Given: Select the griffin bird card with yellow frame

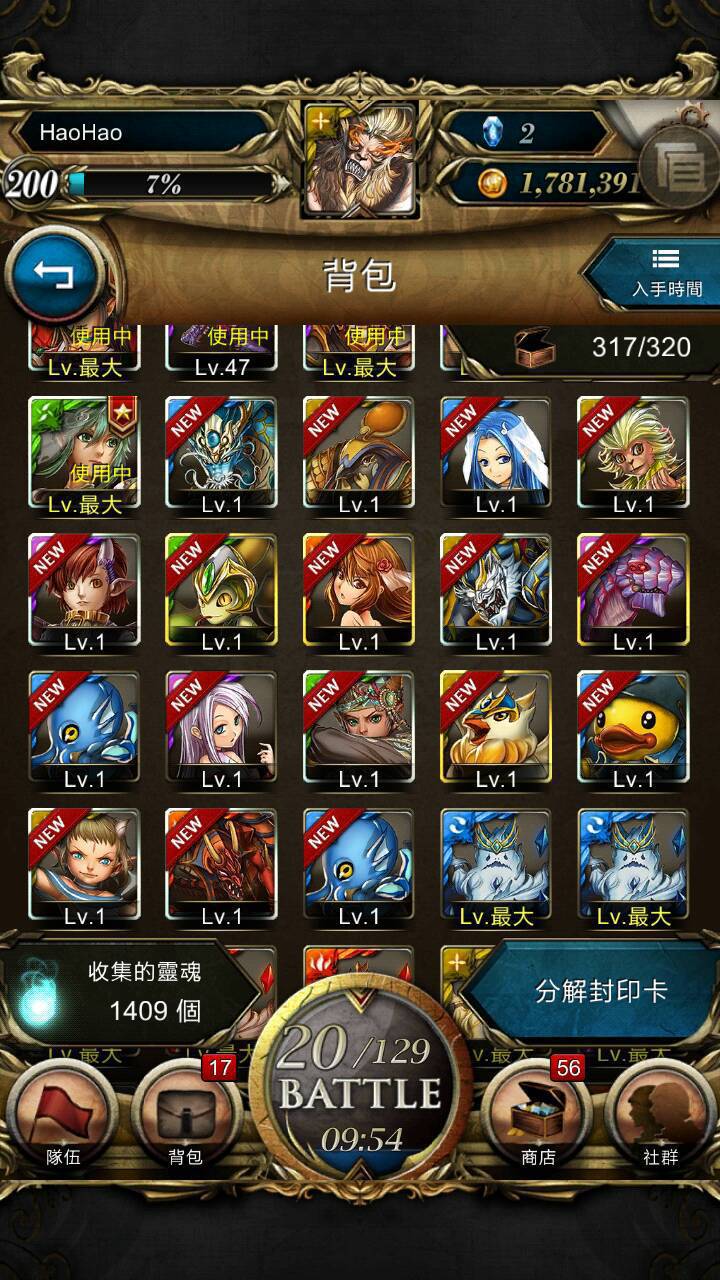Looking at the screenshot, I should pyautogui.click(x=496, y=727).
